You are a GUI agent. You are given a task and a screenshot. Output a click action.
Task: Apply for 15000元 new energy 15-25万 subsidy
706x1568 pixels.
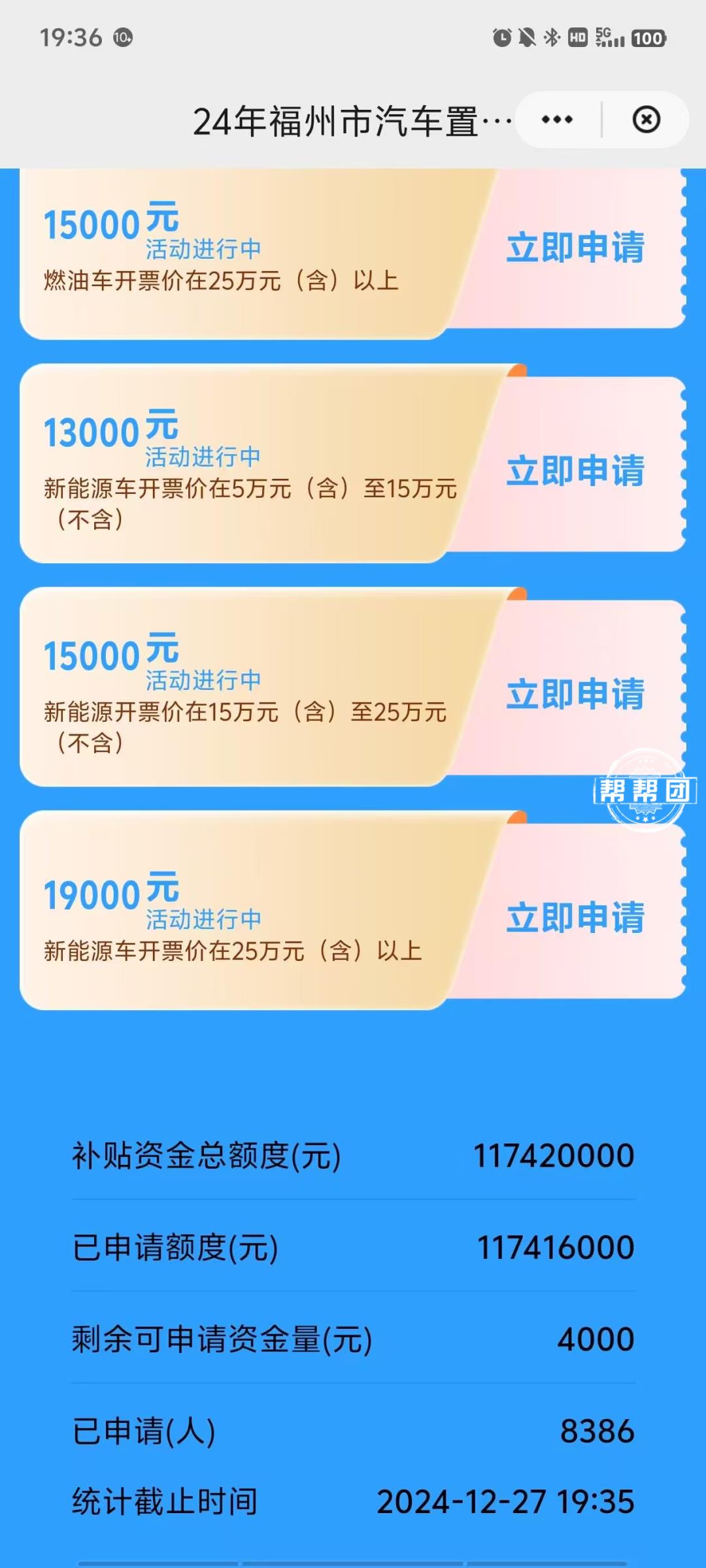click(x=575, y=694)
